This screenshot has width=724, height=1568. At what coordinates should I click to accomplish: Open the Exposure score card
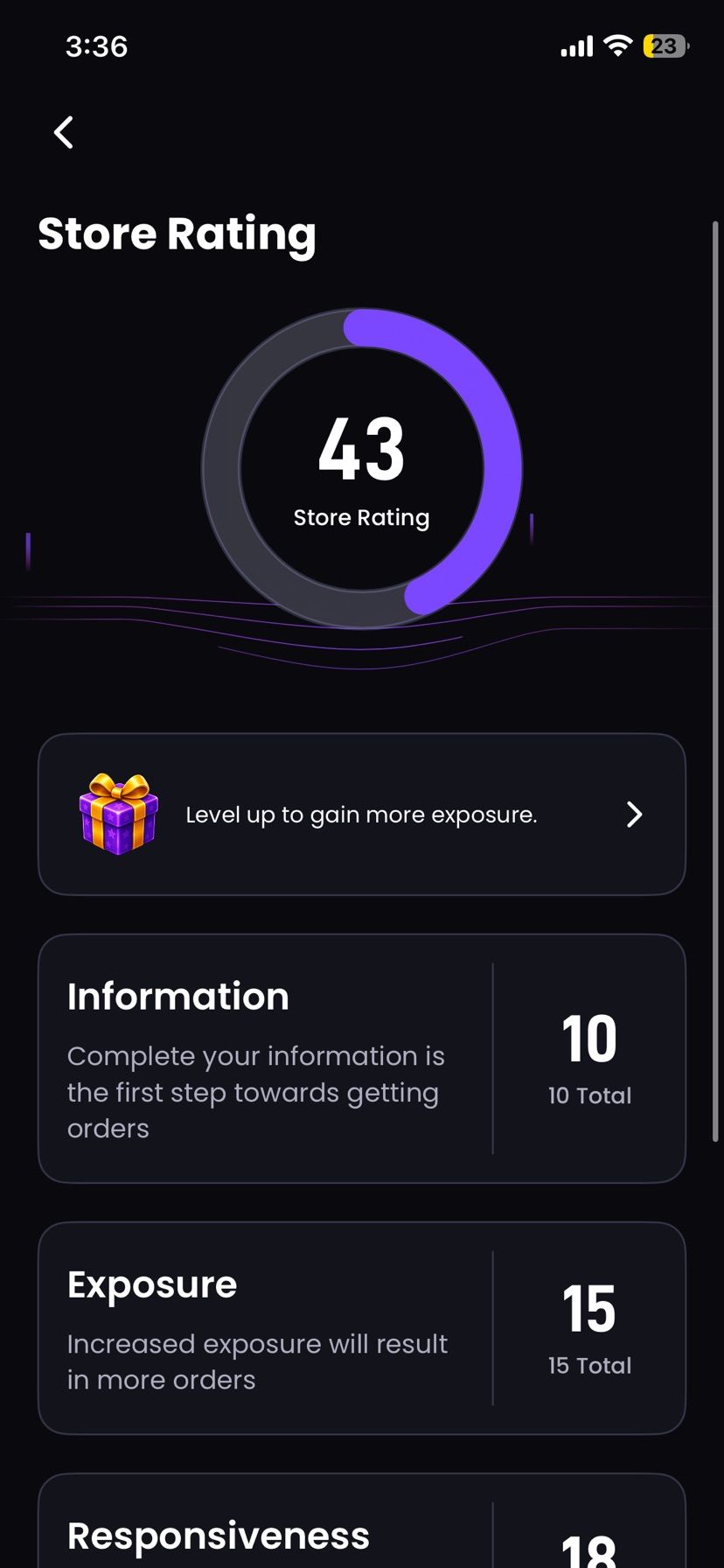pyautogui.click(x=362, y=1328)
